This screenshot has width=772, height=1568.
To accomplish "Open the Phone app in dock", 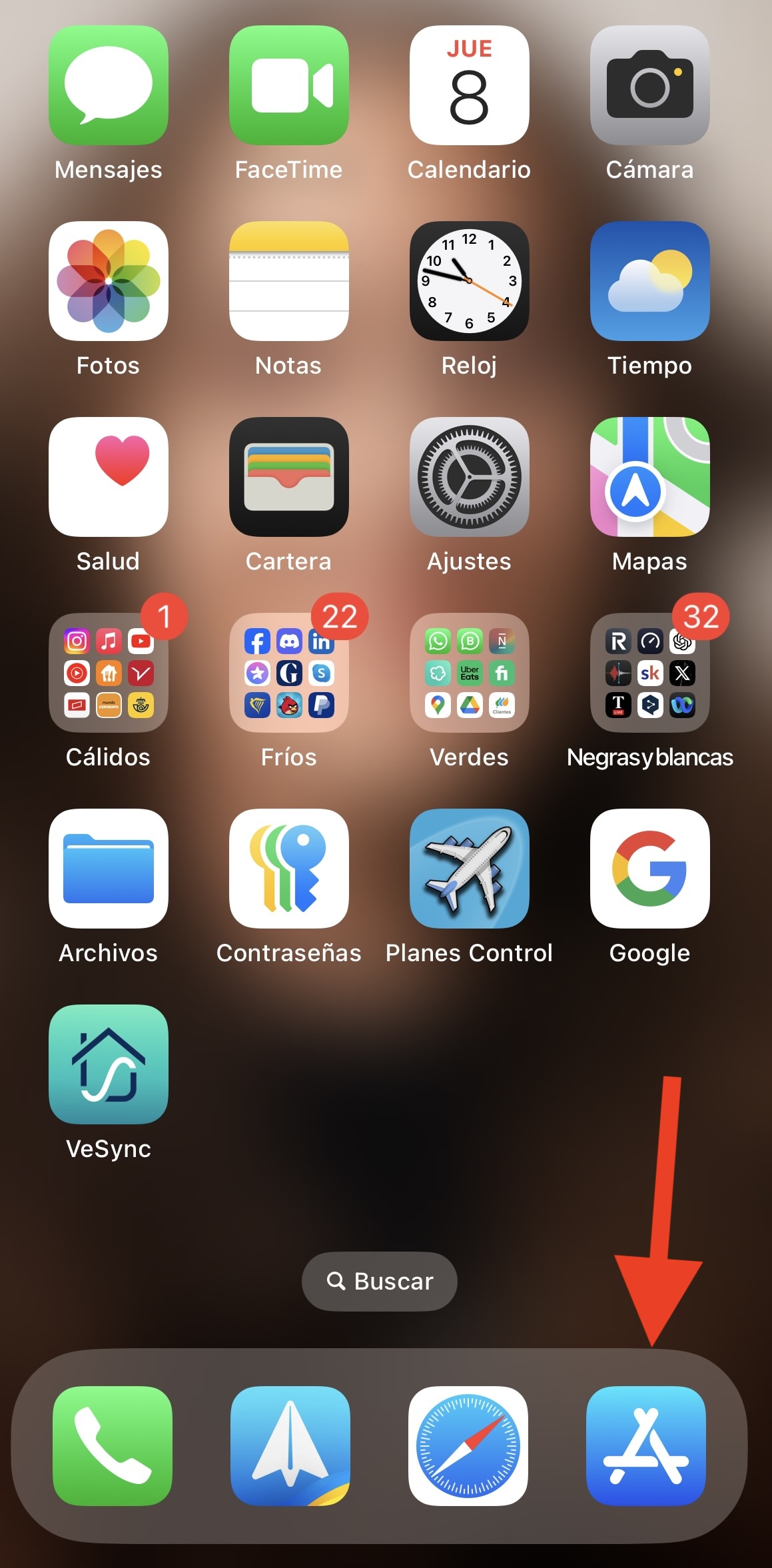I will click(112, 1445).
